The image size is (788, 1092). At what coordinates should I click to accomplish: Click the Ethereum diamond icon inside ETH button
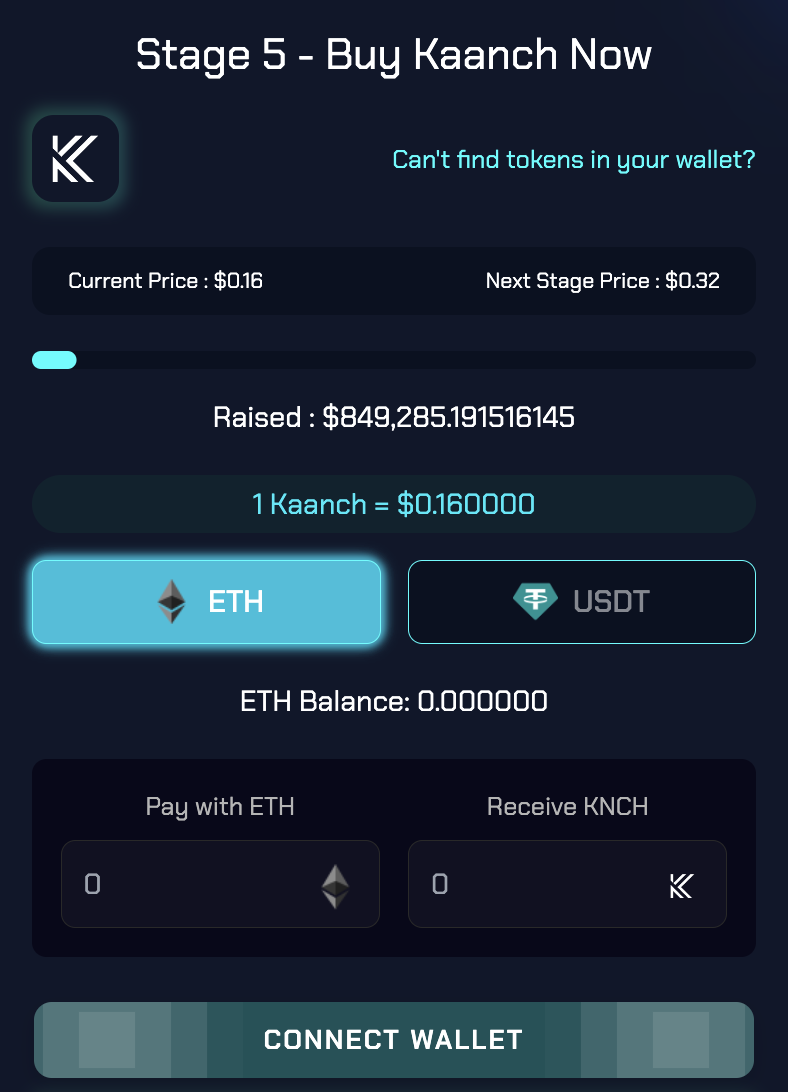[x=170, y=601]
